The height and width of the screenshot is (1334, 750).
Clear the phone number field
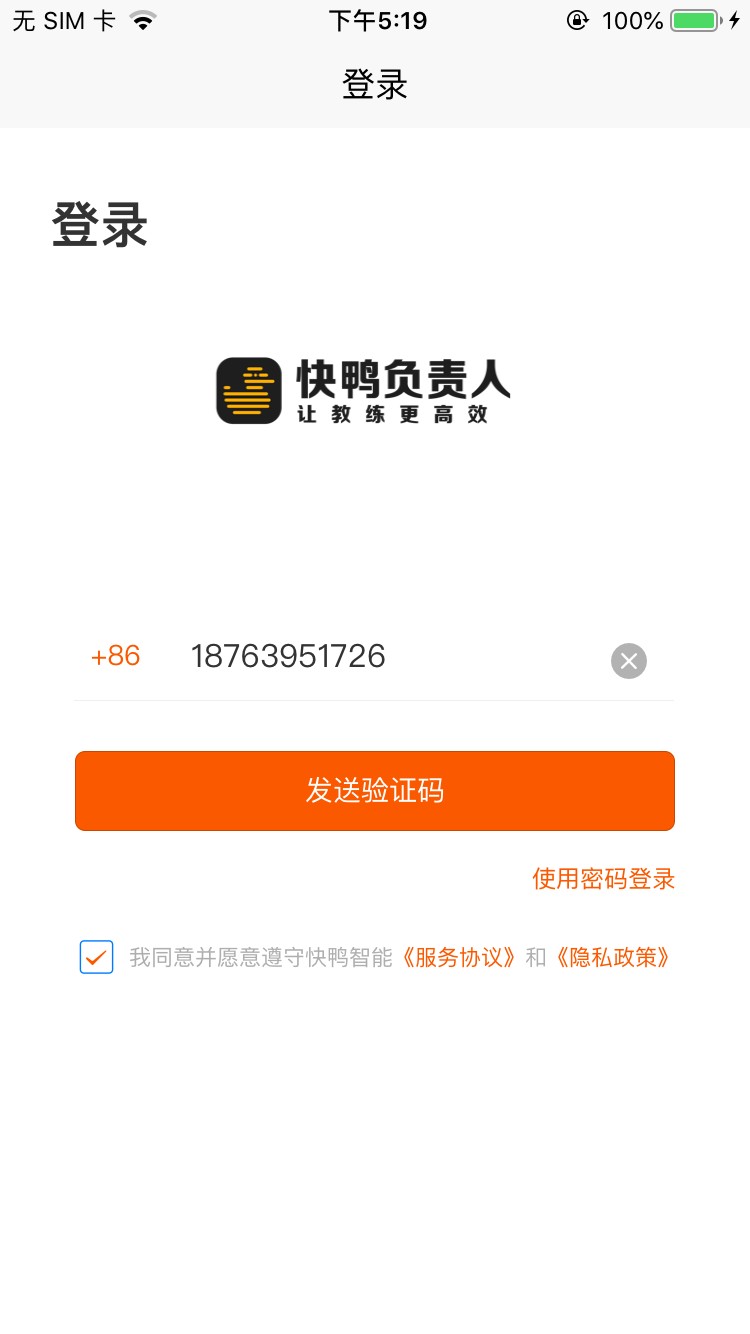[629, 661]
